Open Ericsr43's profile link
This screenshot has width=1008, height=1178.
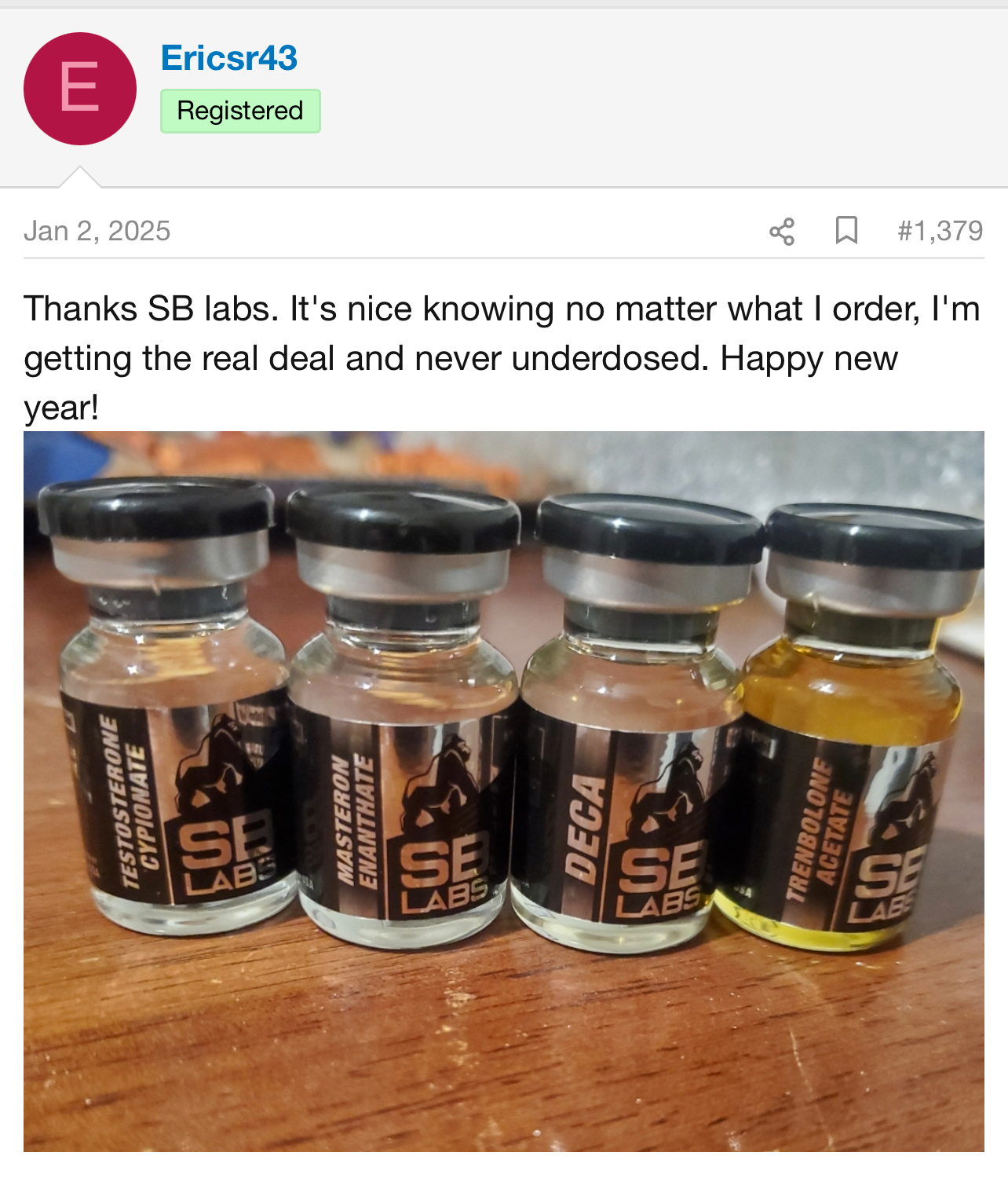(x=228, y=58)
